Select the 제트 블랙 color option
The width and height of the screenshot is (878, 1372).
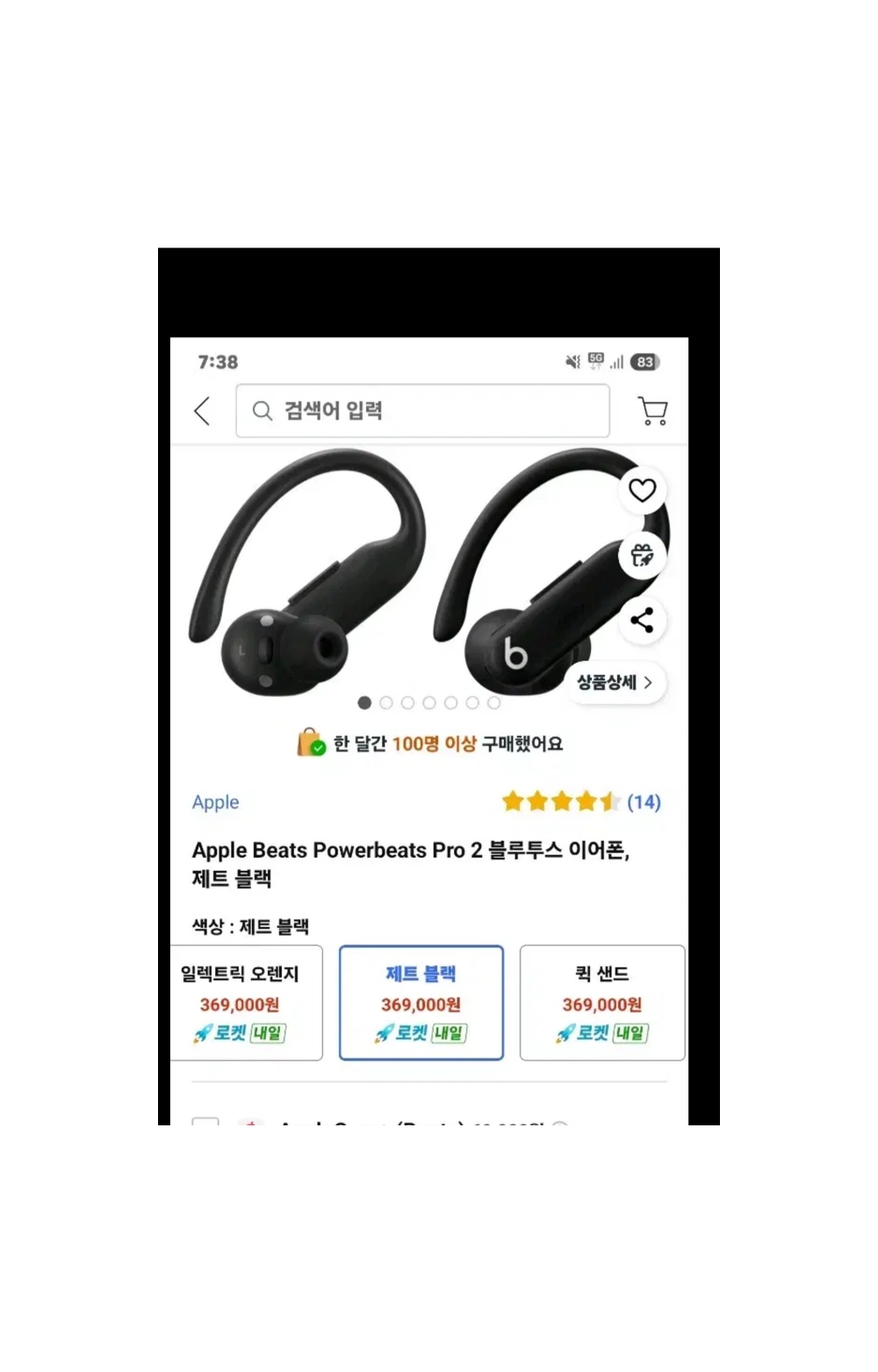(421, 1002)
